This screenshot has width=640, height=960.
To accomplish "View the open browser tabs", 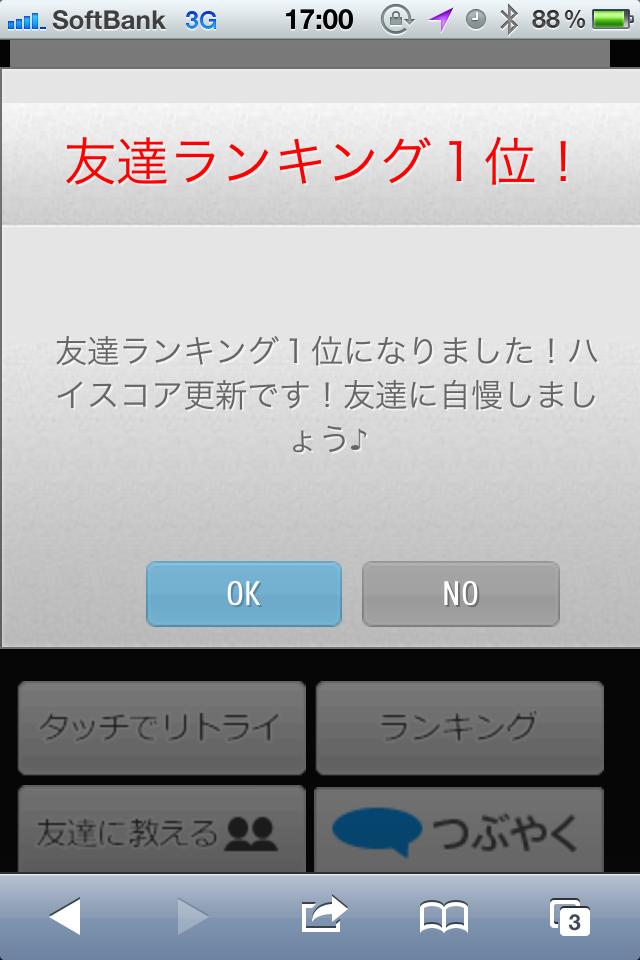I will [569, 916].
